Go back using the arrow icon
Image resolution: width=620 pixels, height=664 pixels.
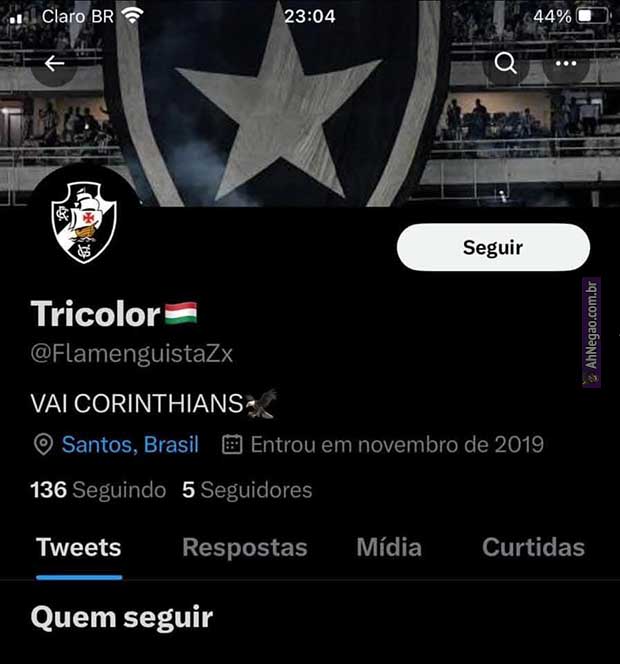tap(54, 64)
